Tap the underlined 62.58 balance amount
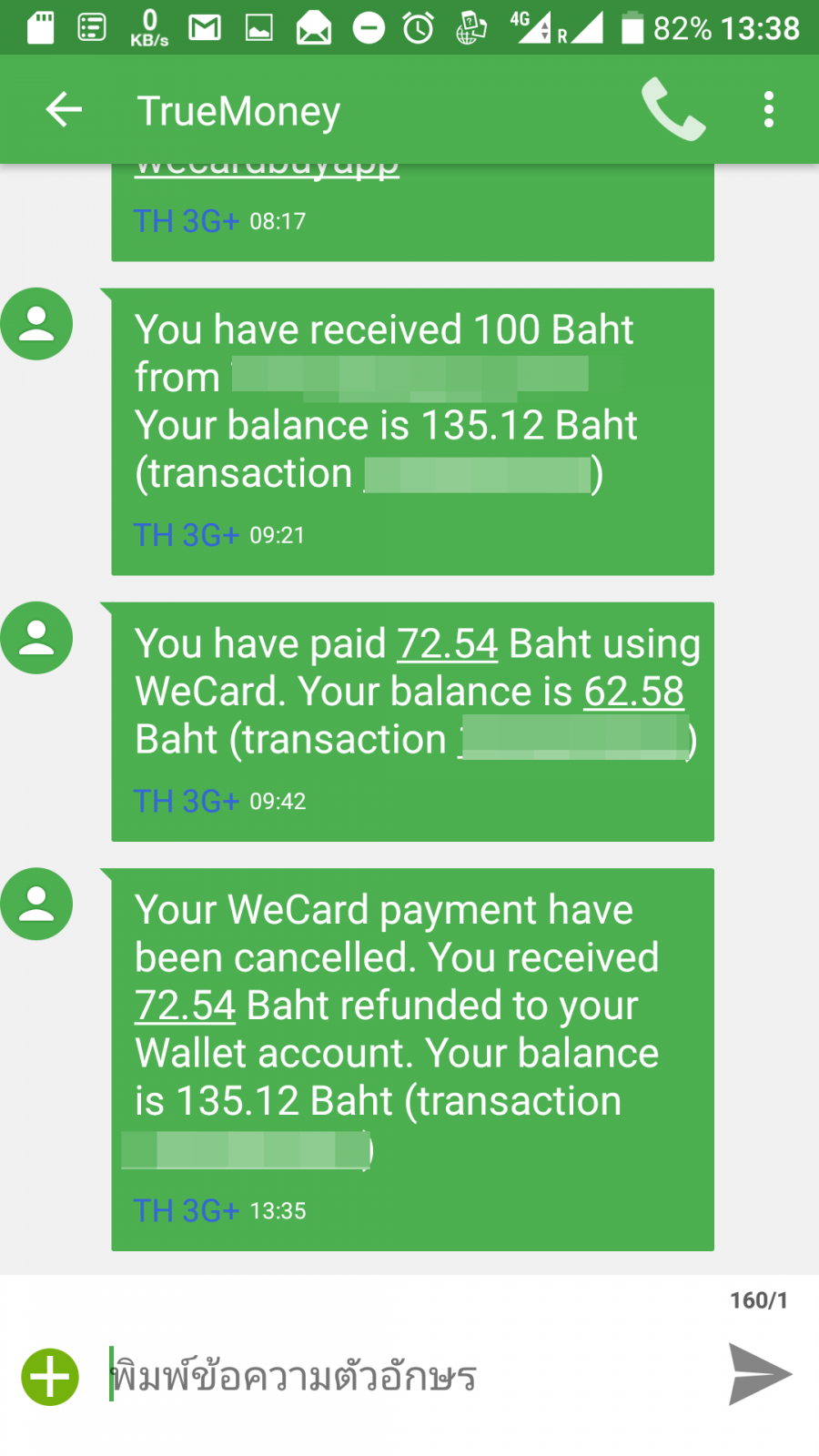Image resolution: width=819 pixels, height=1456 pixels. [x=633, y=692]
